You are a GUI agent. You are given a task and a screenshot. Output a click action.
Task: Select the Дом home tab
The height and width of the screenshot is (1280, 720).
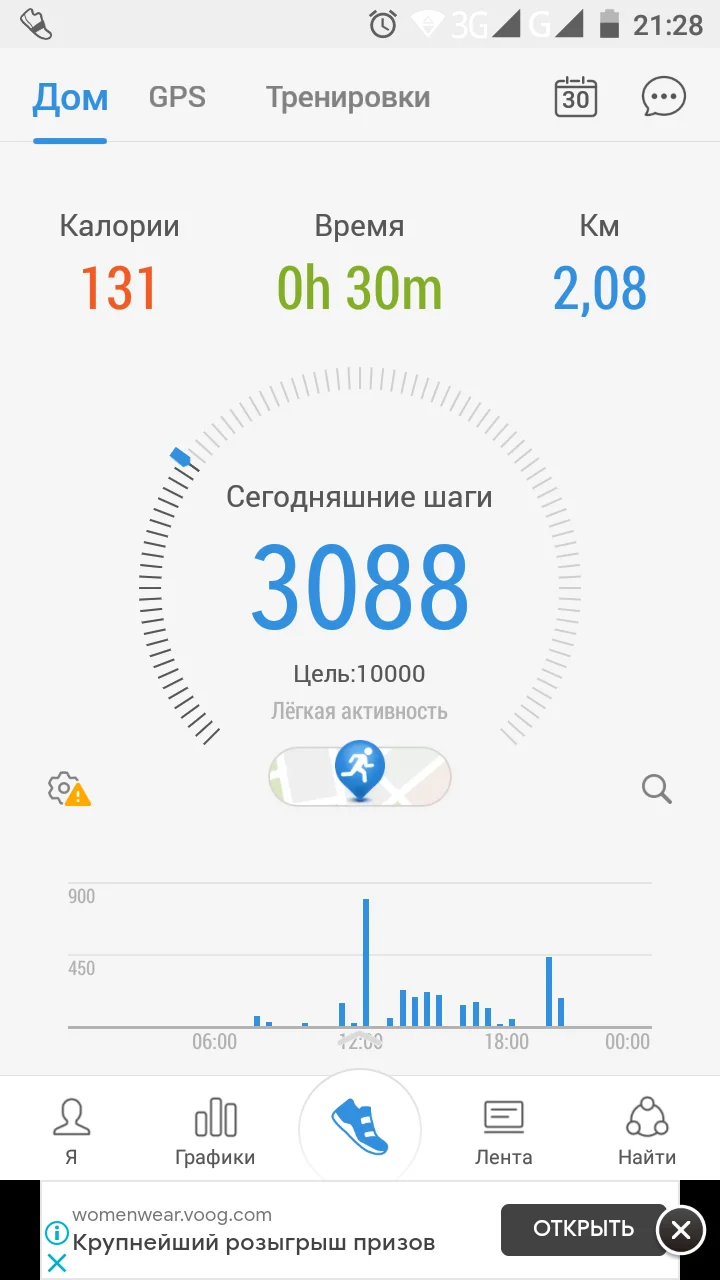70,97
